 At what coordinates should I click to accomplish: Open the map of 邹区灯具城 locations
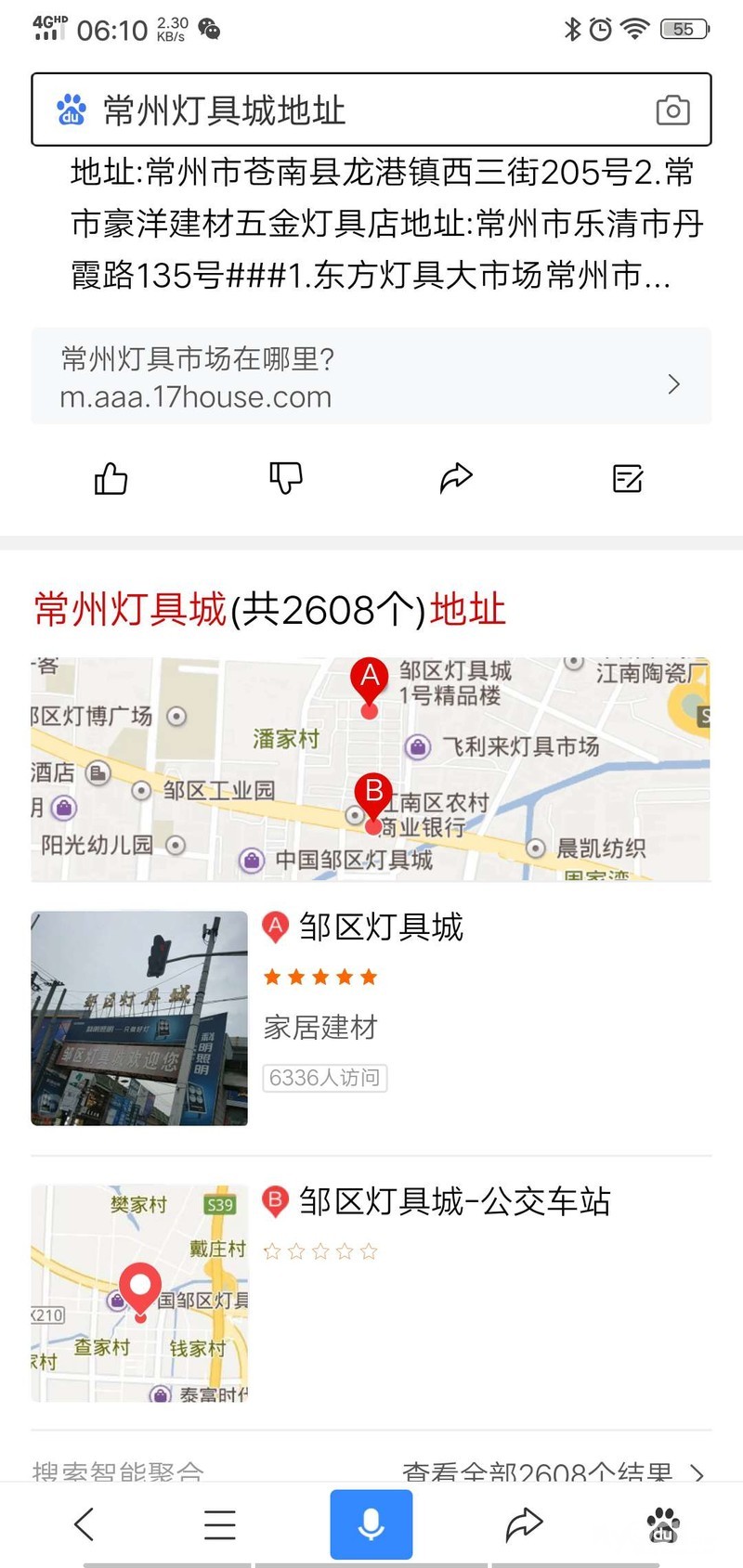click(371, 769)
